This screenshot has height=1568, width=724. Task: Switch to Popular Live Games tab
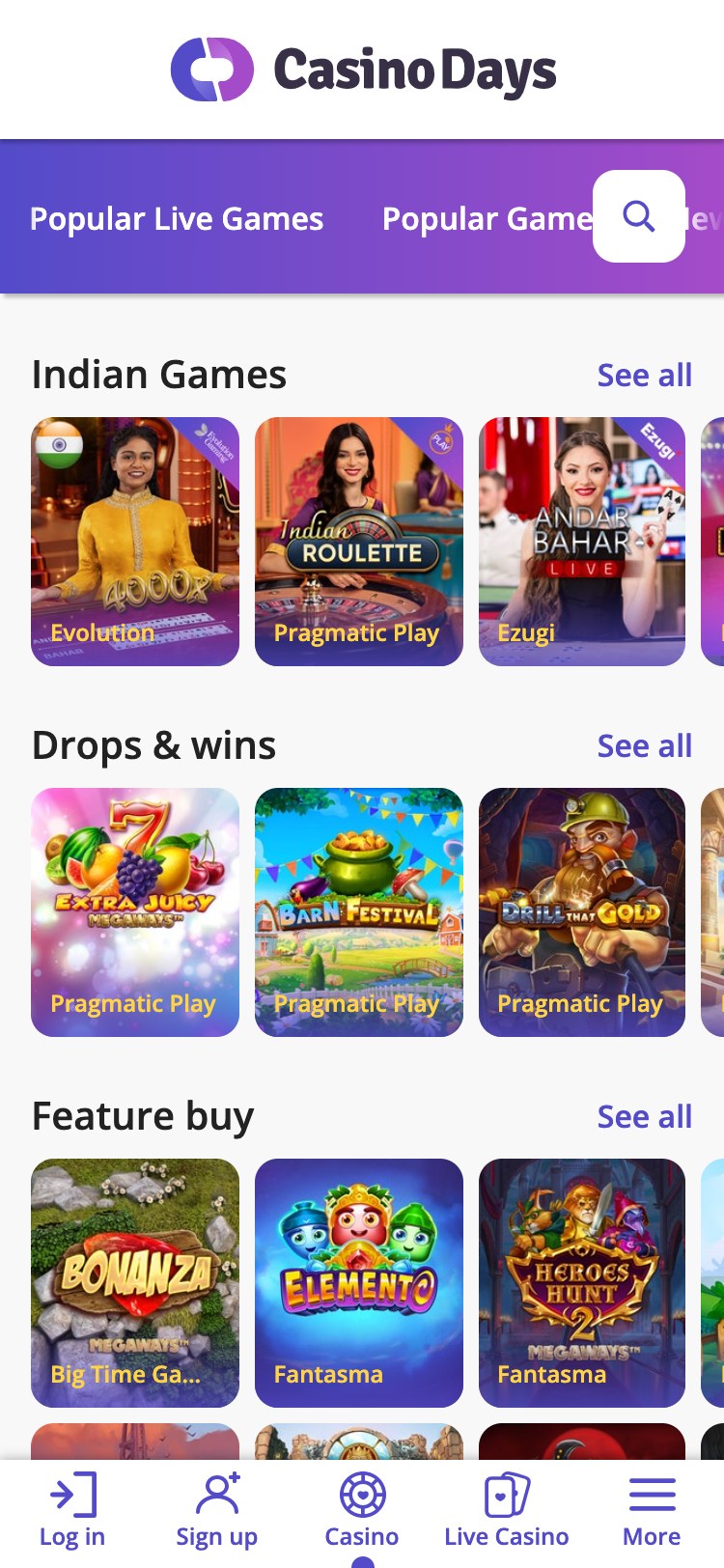coord(177,219)
